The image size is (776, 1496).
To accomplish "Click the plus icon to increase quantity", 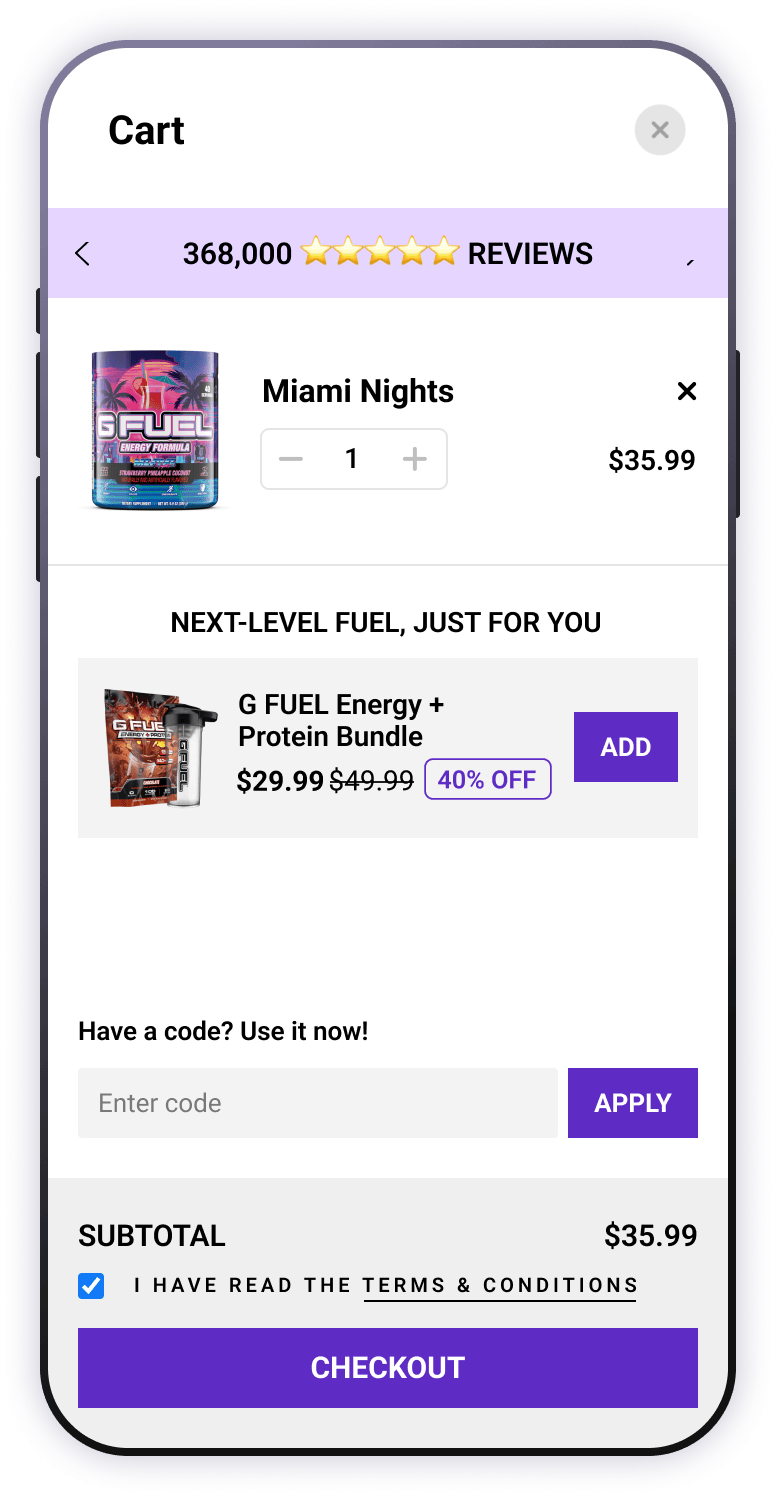I will click(414, 458).
